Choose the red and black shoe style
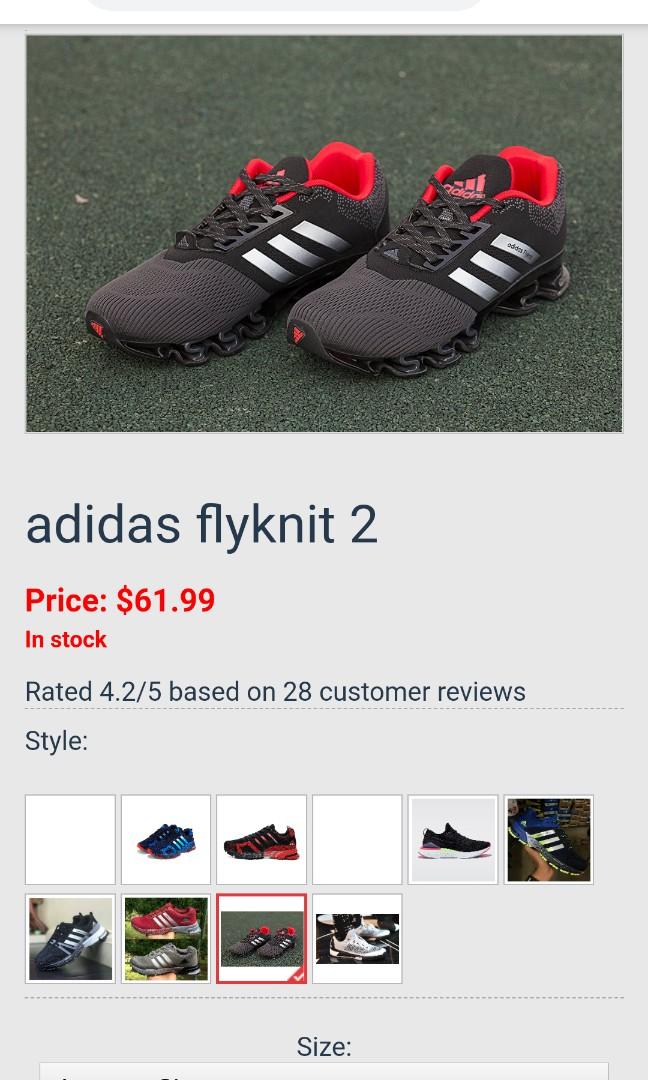The width and height of the screenshot is (648, 1080). 261,839
